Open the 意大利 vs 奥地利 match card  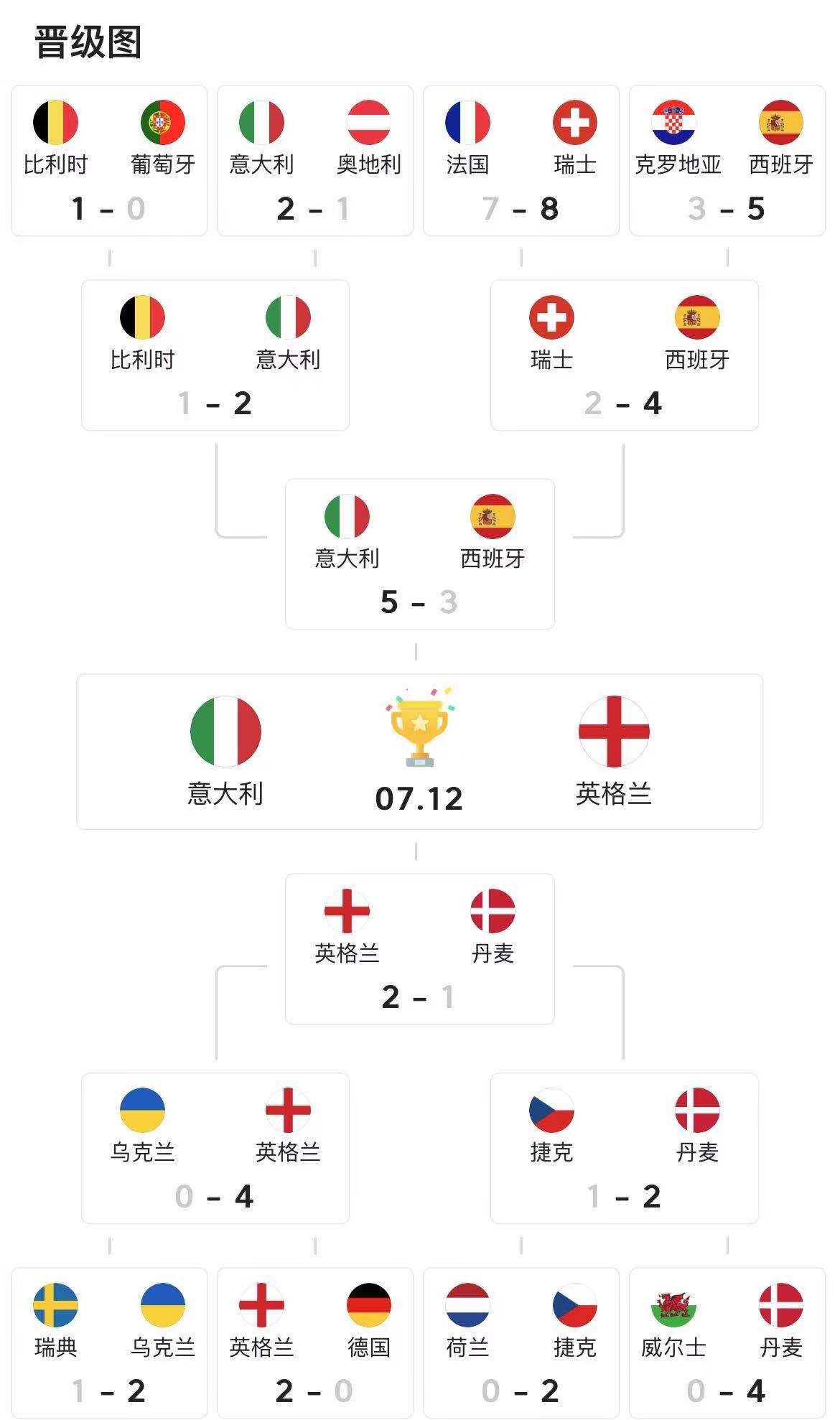click(315, 161)
